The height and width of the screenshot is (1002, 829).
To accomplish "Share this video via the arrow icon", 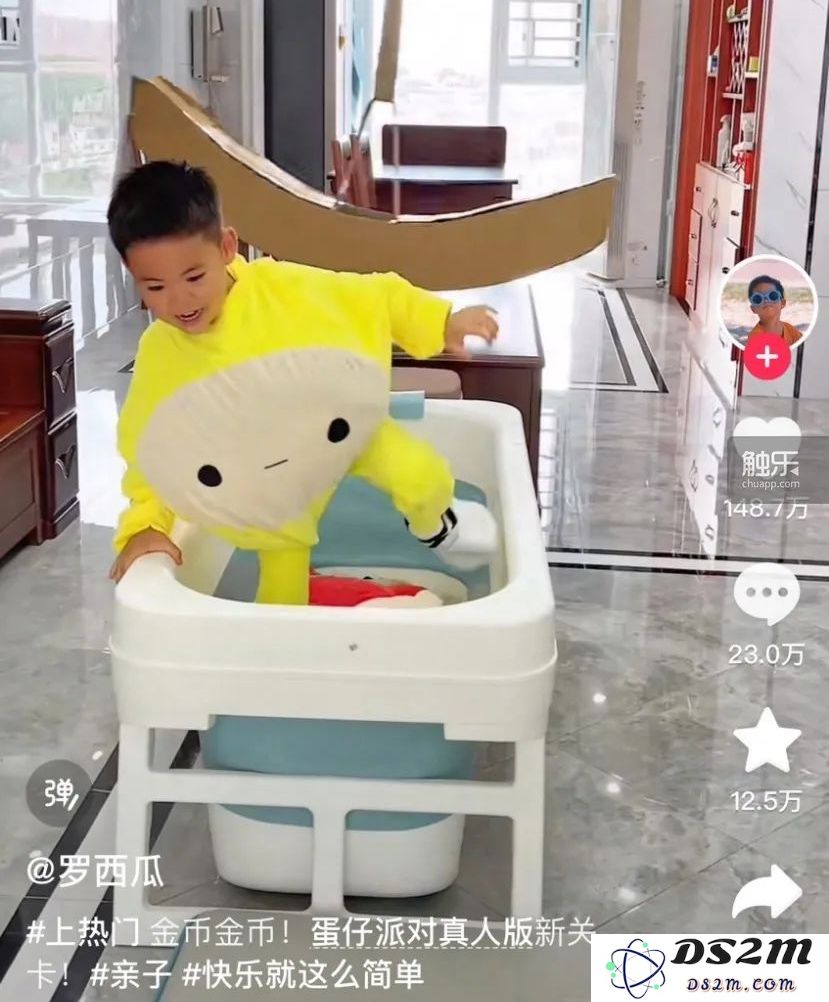I will [767, 891].
